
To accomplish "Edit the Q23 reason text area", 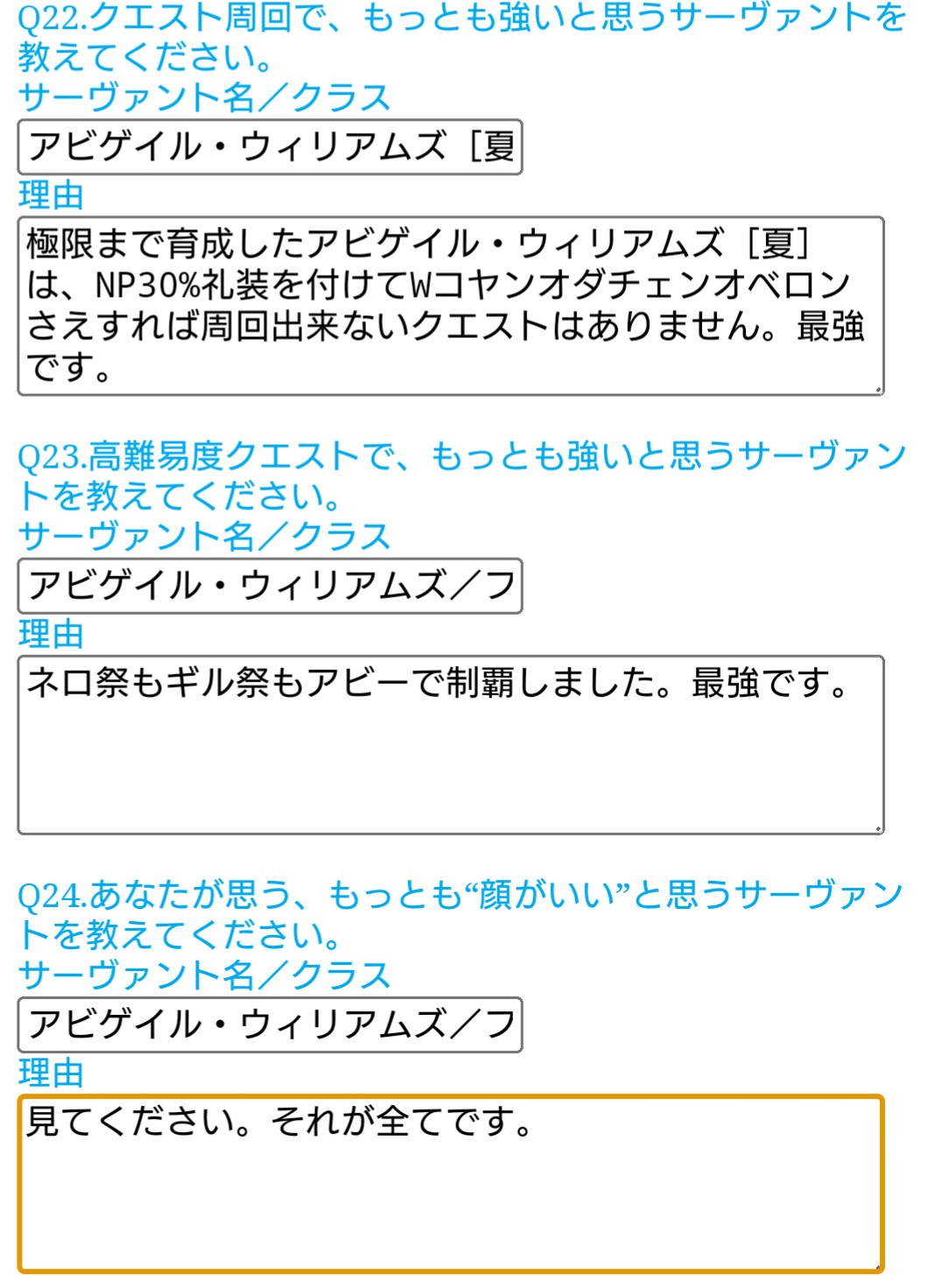I will [x=450, y=745].
